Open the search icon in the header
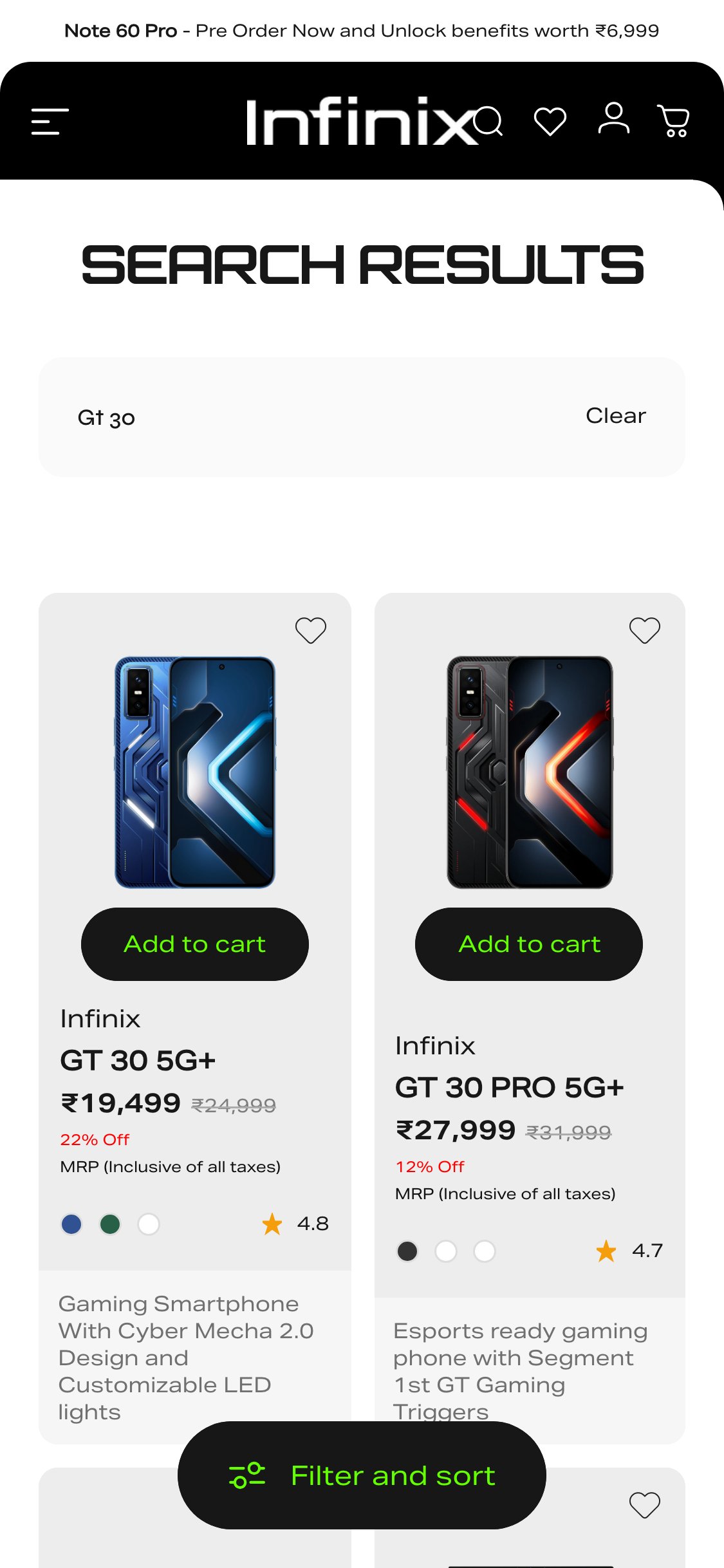724x1568 pixels. (489, 121)
